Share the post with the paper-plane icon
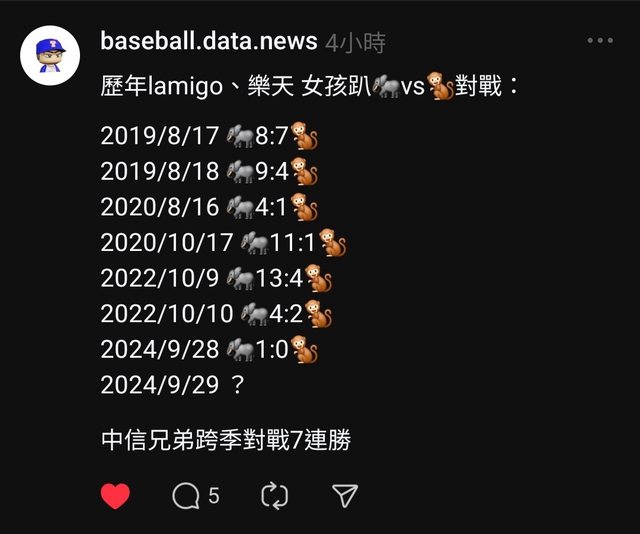 [345, 495]
